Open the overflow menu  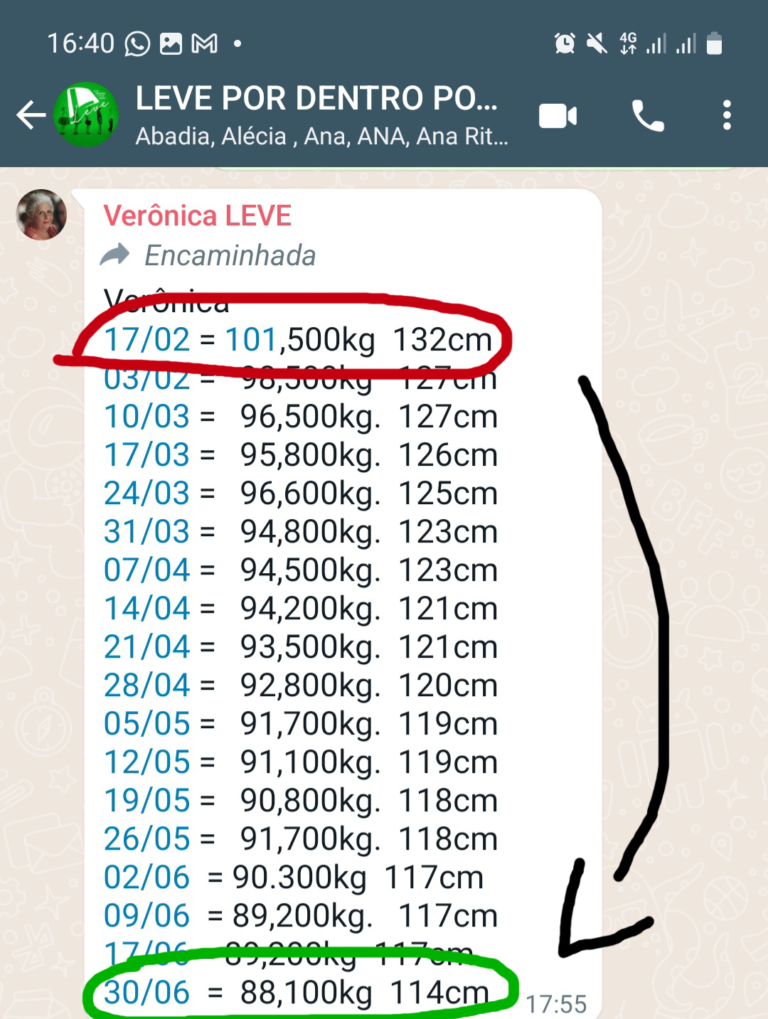click(x=727, y=116)
